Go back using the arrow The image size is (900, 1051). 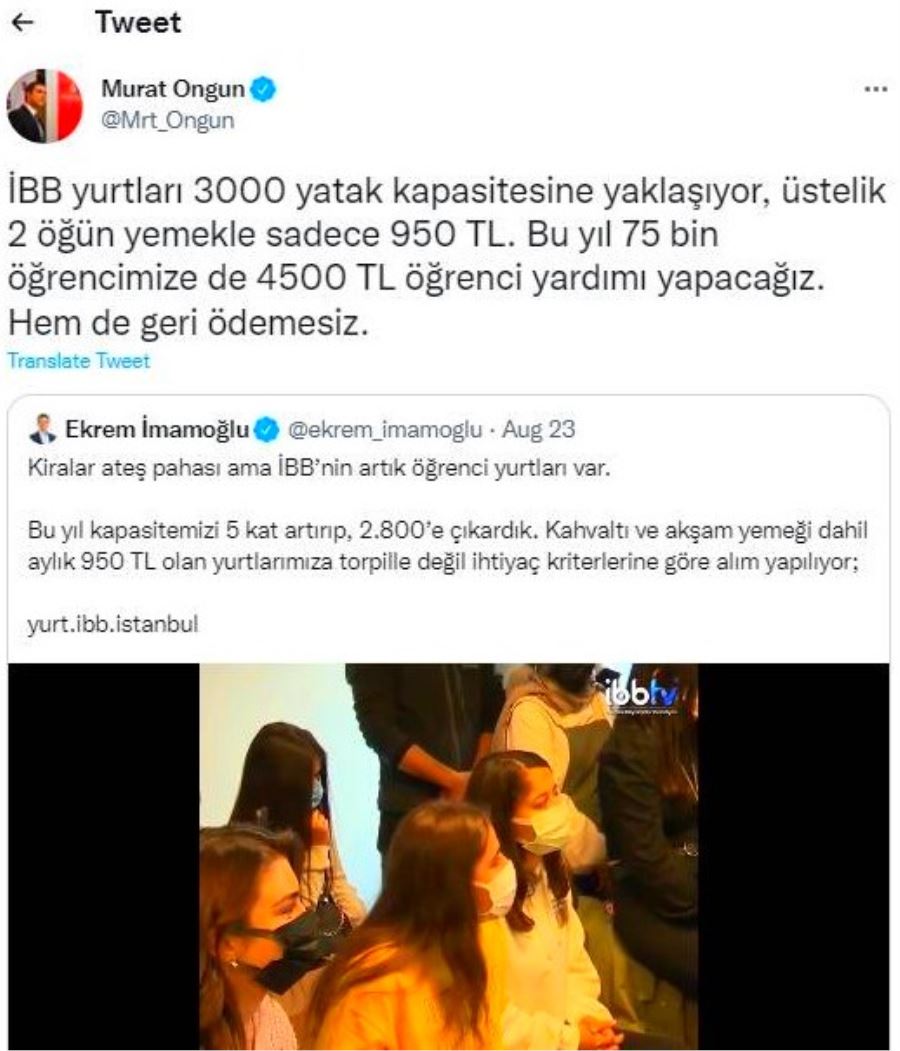click(x=27, y=24)
